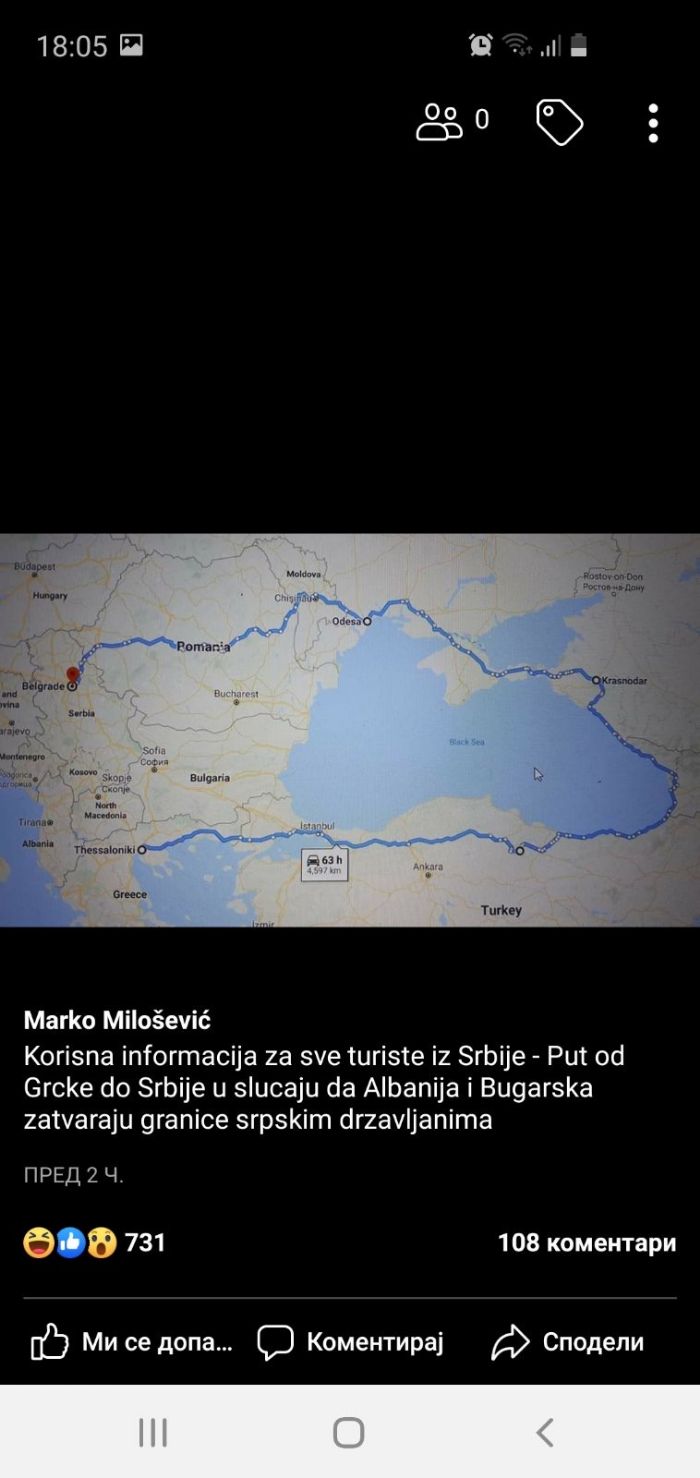Open Marko Milošević's profile
Image resolution: width=700 pixels, height=1478 pixels.
(x=117, y=1020)
